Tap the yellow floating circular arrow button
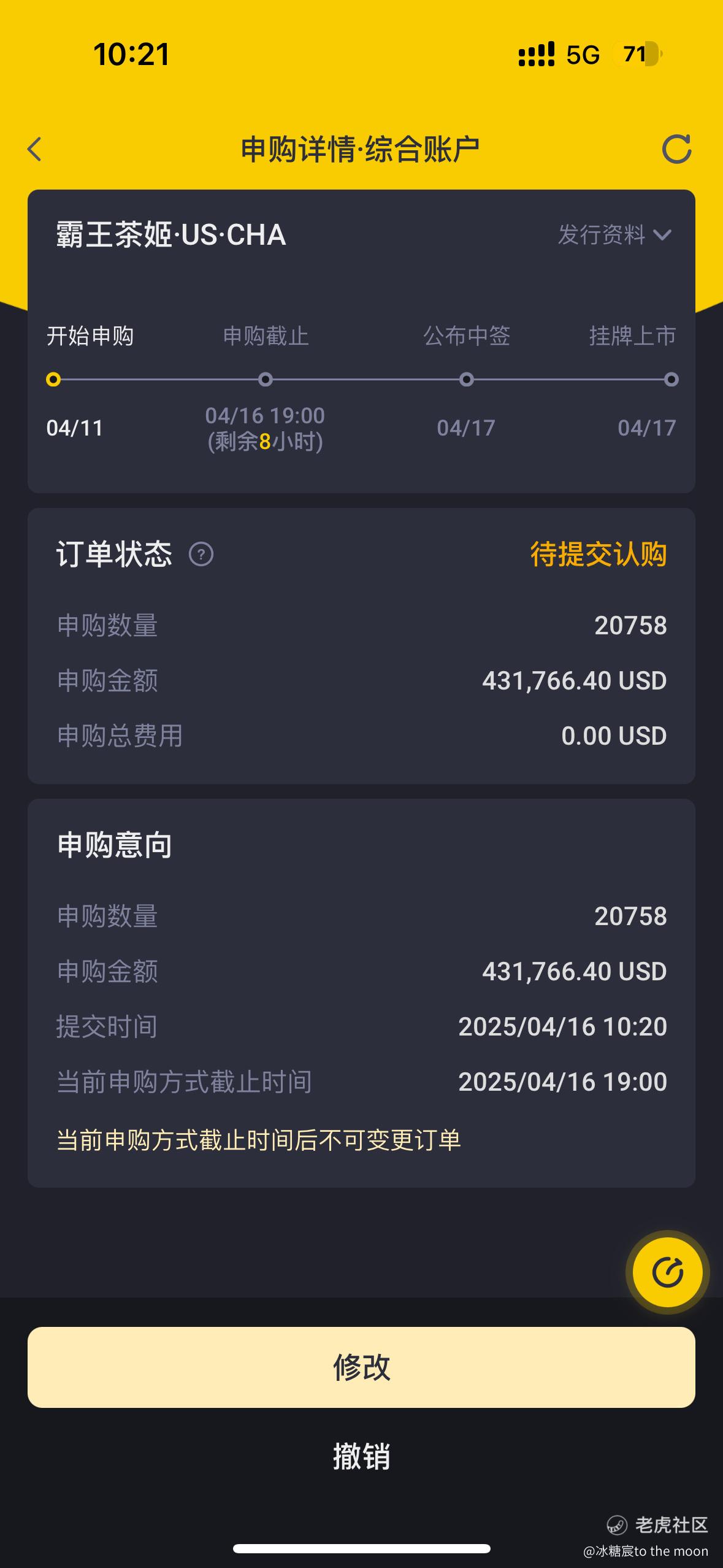723x1568 pixels. tap(668, 1272)
